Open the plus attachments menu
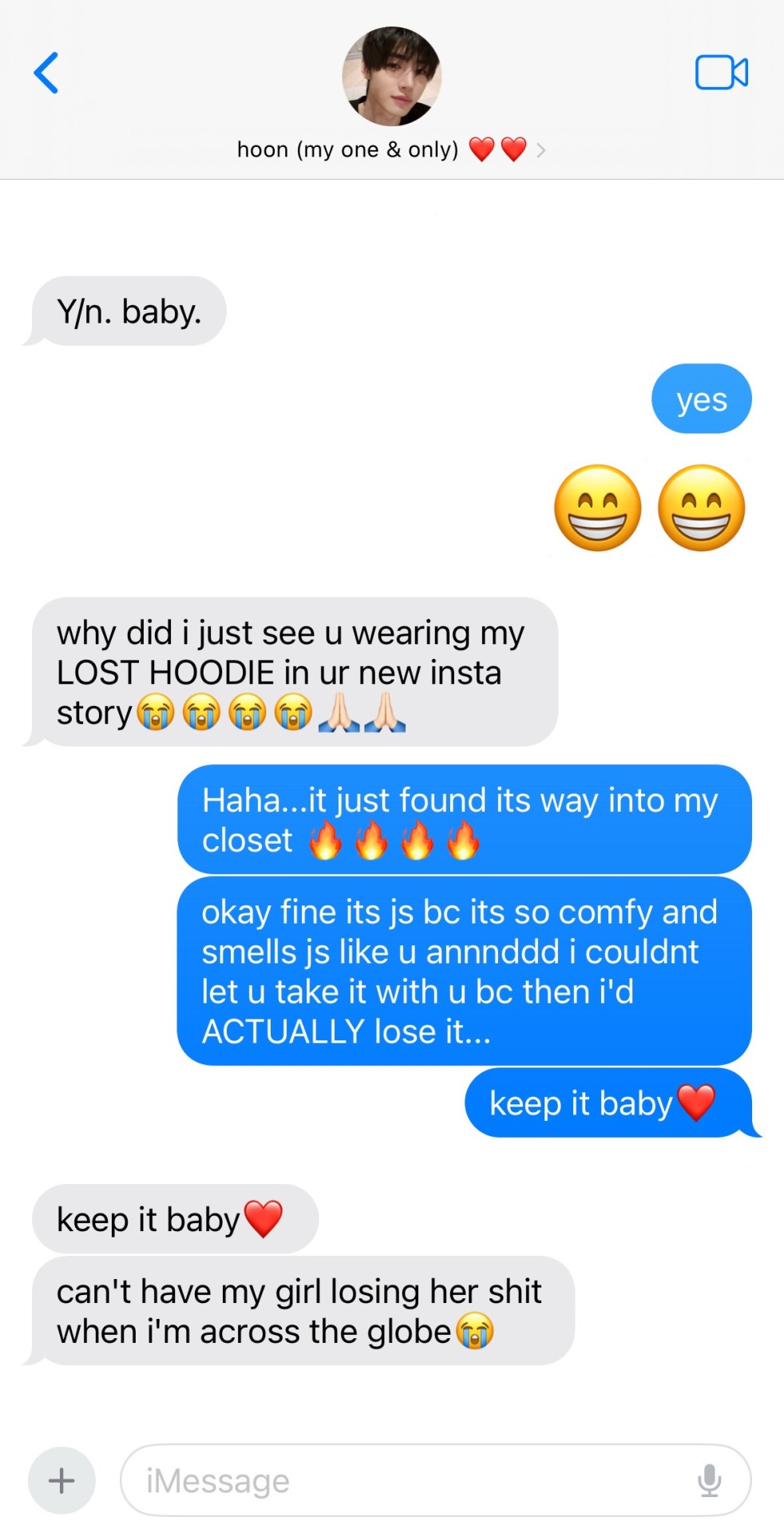 click(x=61, y=1480)
